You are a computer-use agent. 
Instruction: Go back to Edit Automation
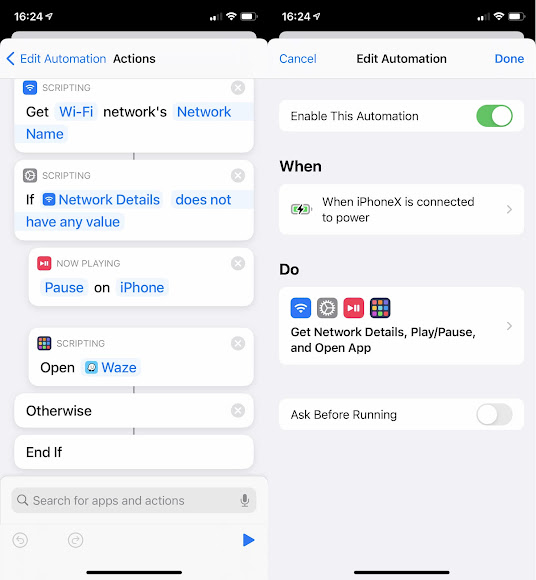pyautogui.click(x=56, y=59)
